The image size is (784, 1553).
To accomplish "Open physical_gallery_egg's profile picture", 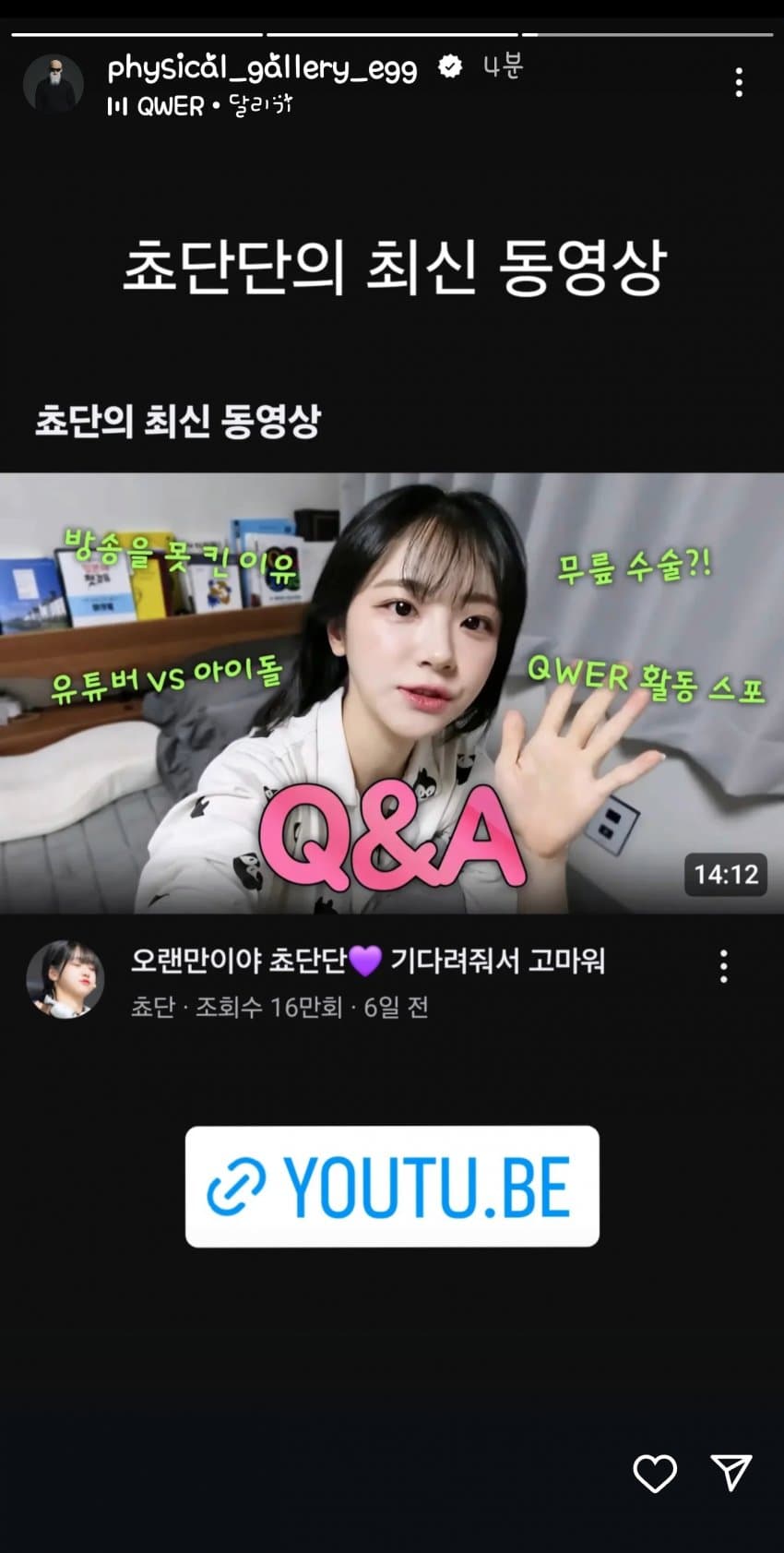I will pyautogui.click(x=53, y=84).
